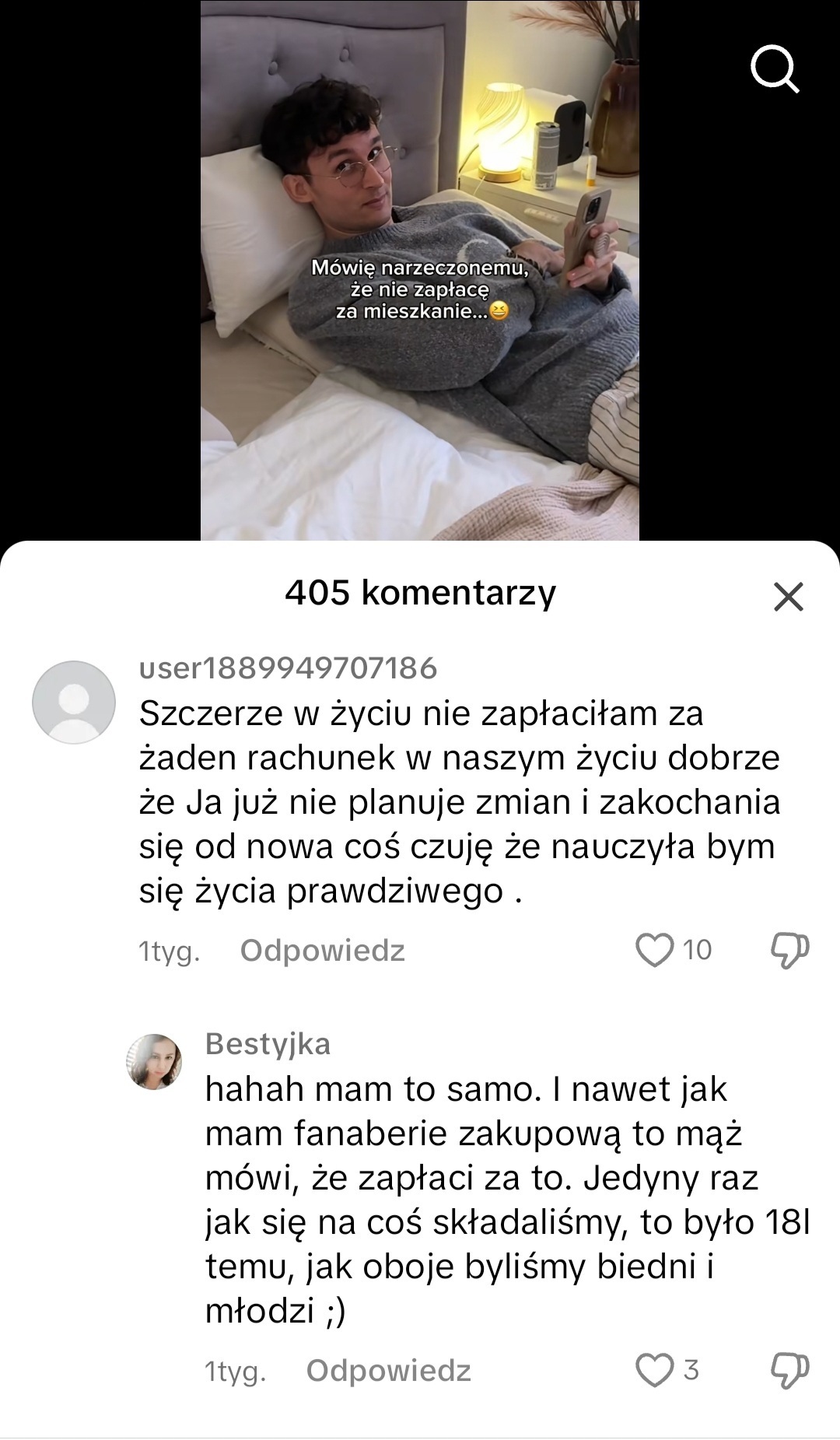Image resolution: width=840 pixels, height=1440 pixels.
Task: Close the 405 komentarzy panel
Action: (x=789, y=597)
